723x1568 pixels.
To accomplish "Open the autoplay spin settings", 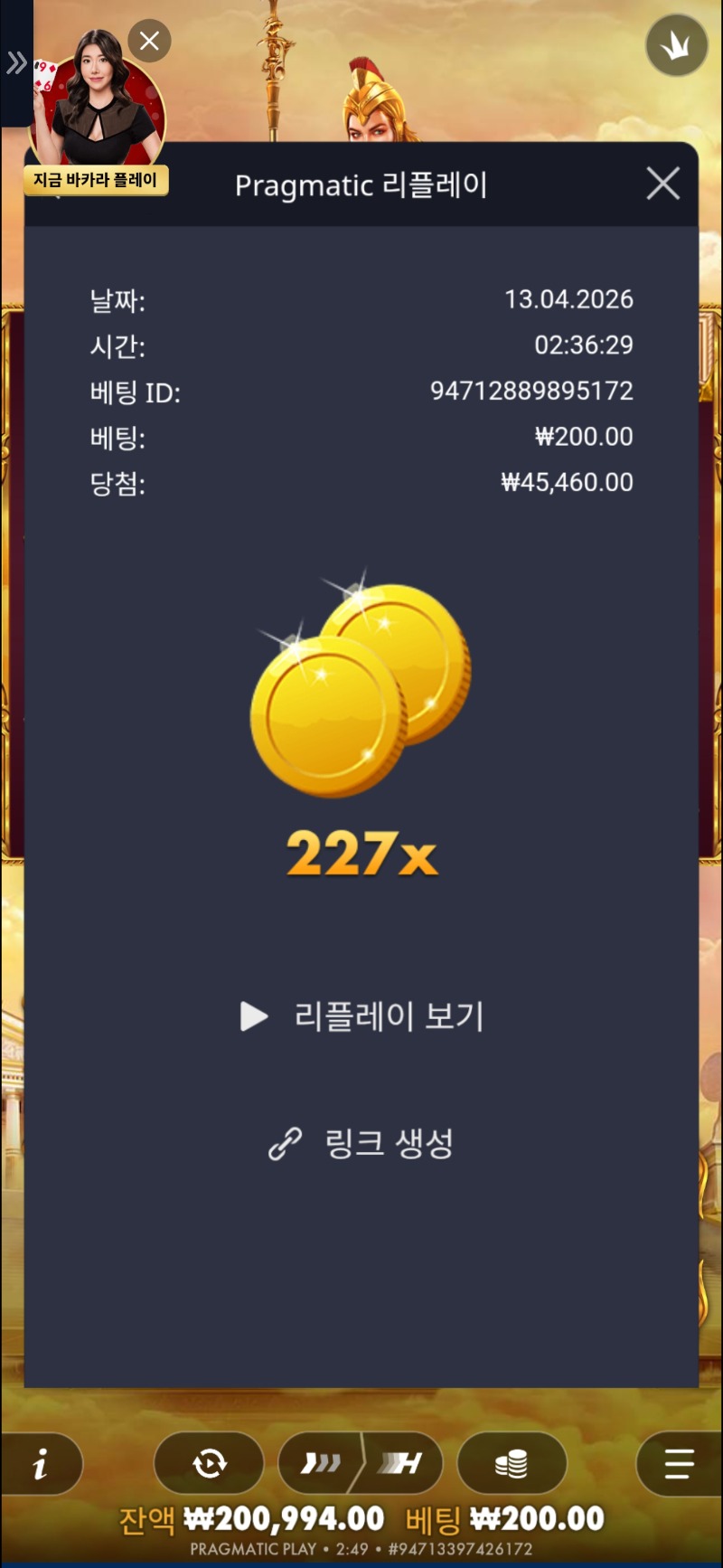I will click(x=209, y=1463).
